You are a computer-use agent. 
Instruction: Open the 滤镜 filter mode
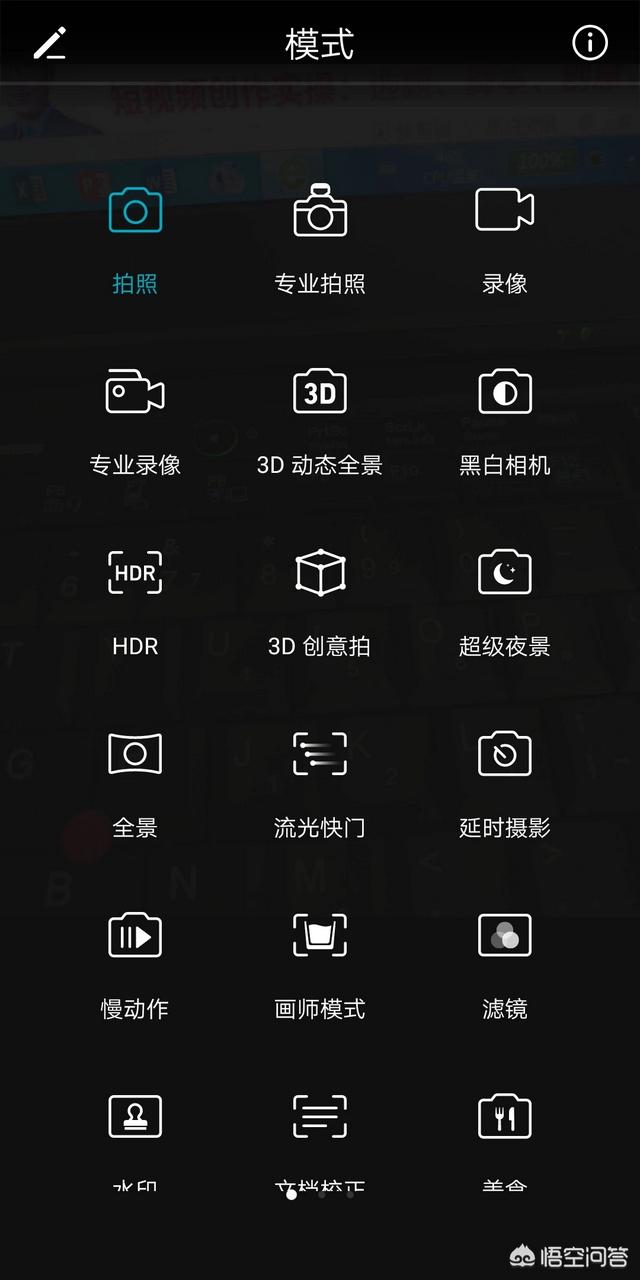point(504,936)
